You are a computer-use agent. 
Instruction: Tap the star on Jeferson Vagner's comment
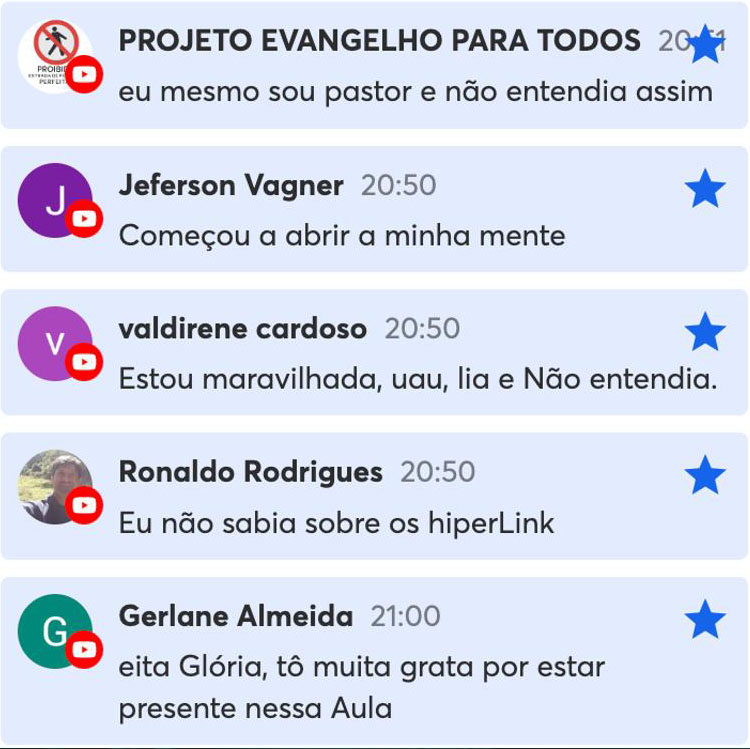coord(705,188)
